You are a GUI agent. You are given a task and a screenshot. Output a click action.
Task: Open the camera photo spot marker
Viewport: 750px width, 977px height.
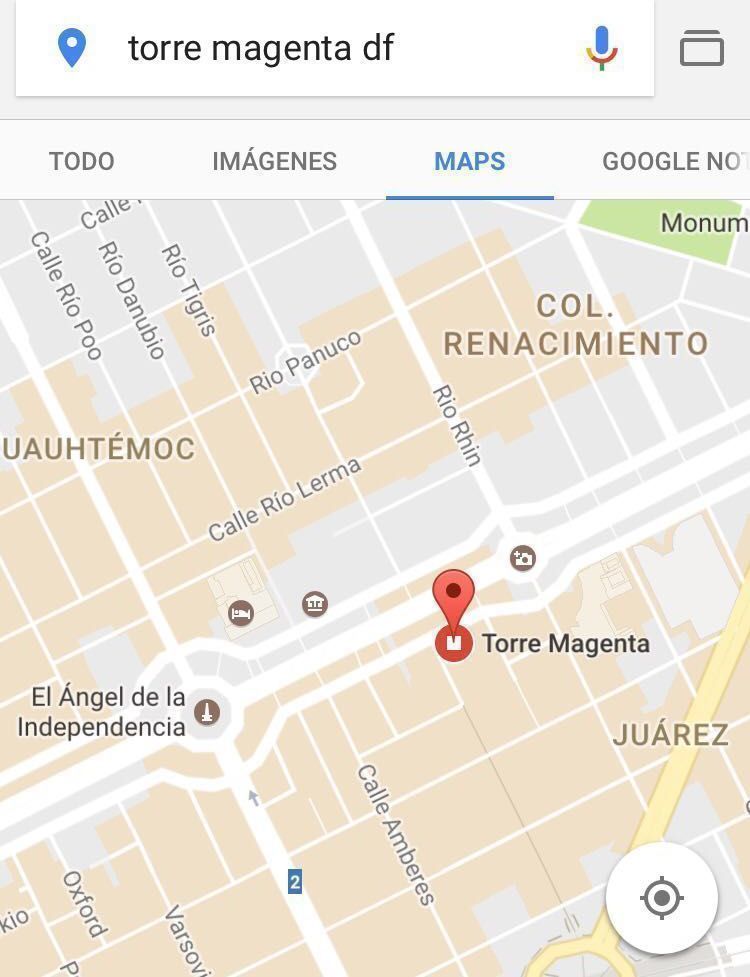pos(522,558)
